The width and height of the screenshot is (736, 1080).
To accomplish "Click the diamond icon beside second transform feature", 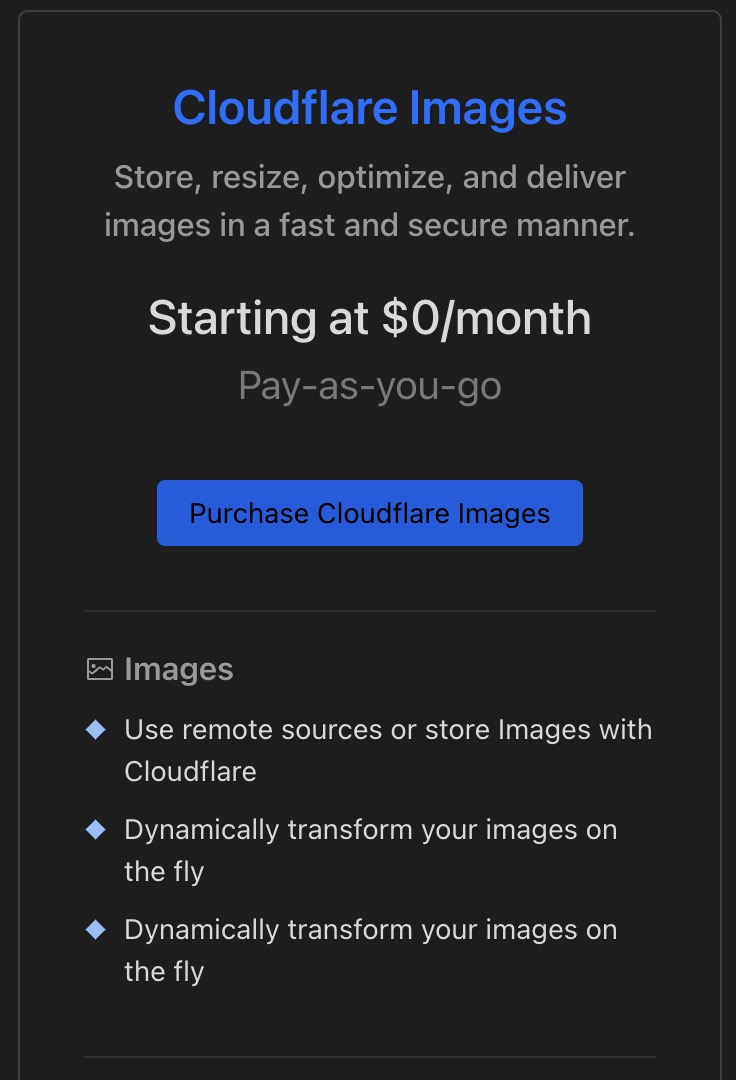I will (96, 830).
